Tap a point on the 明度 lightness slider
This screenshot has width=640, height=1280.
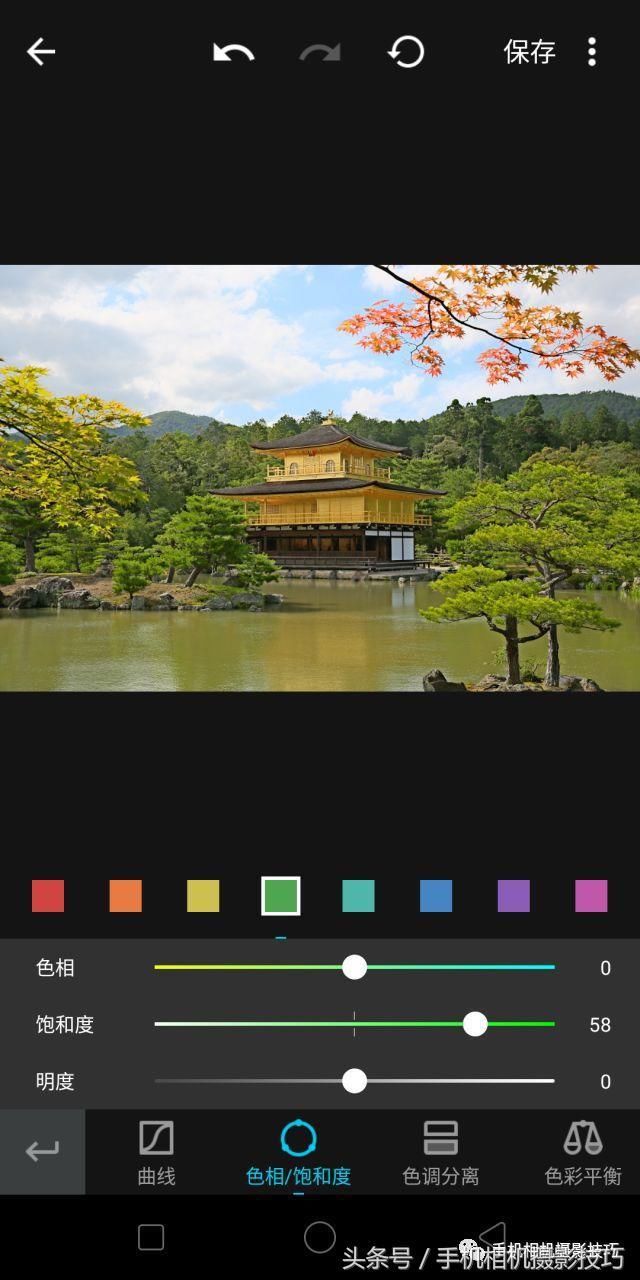pos(355,1081)
